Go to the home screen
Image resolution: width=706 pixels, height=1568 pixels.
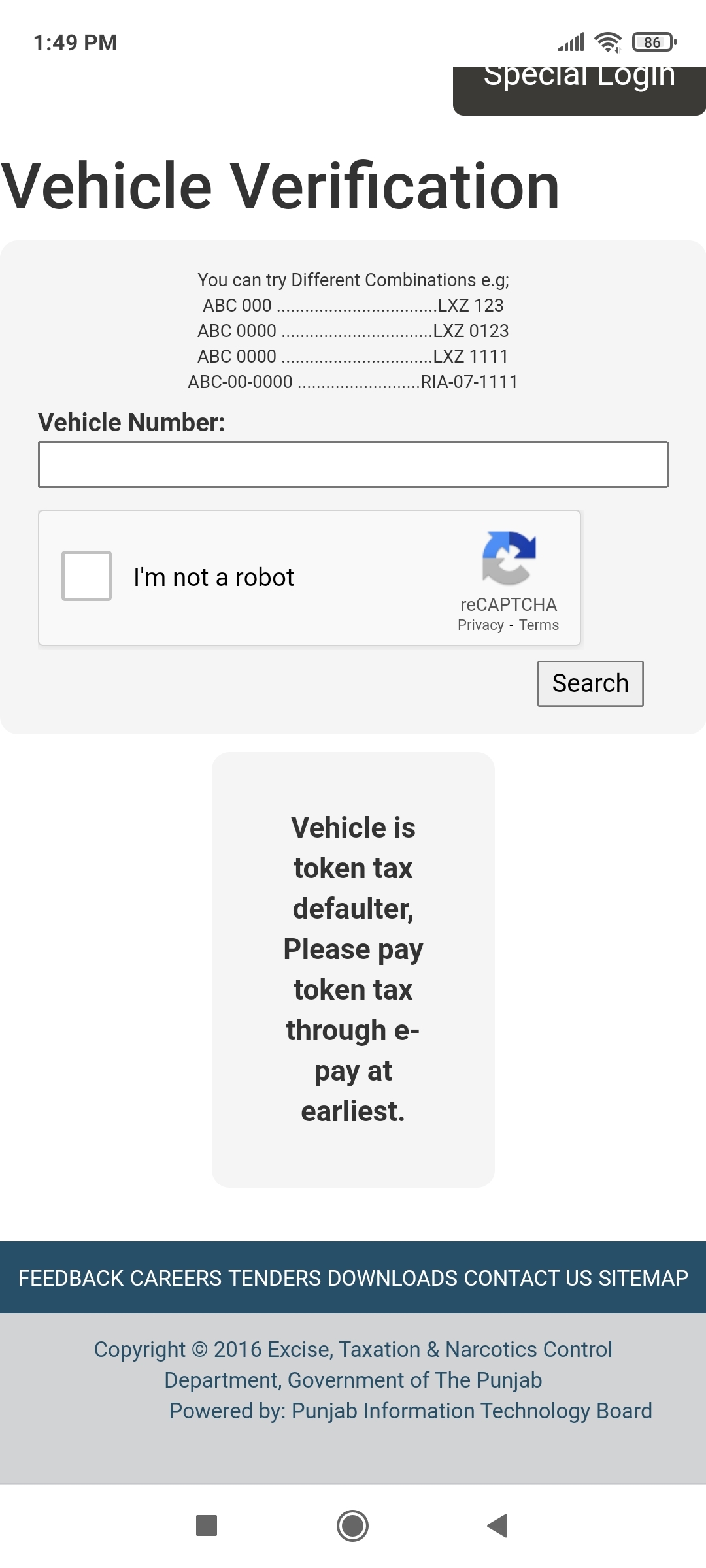352,1526
